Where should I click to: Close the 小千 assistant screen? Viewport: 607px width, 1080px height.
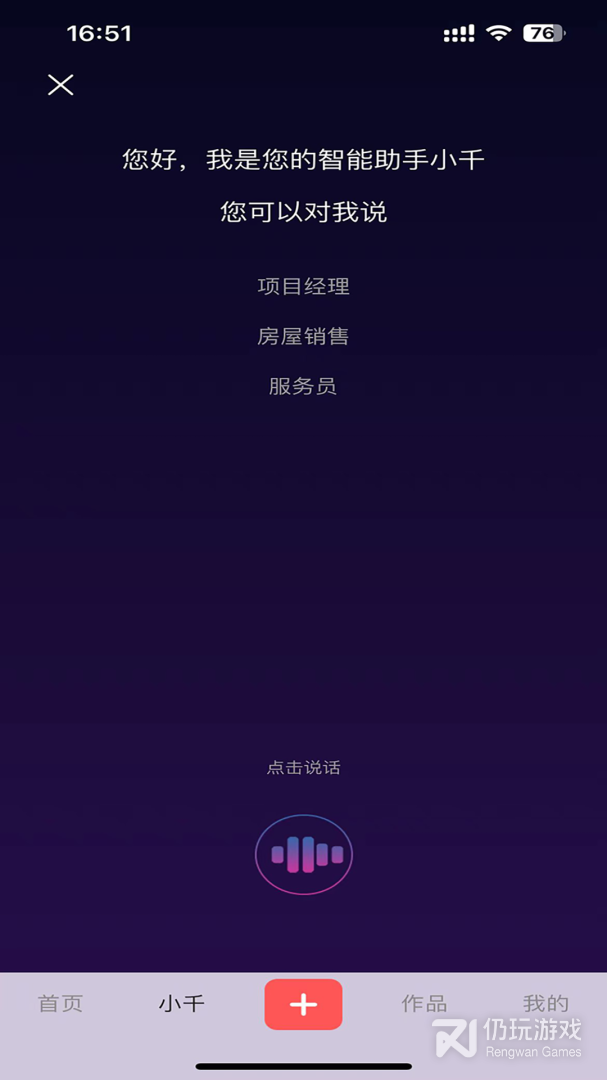tap(61, 85)
